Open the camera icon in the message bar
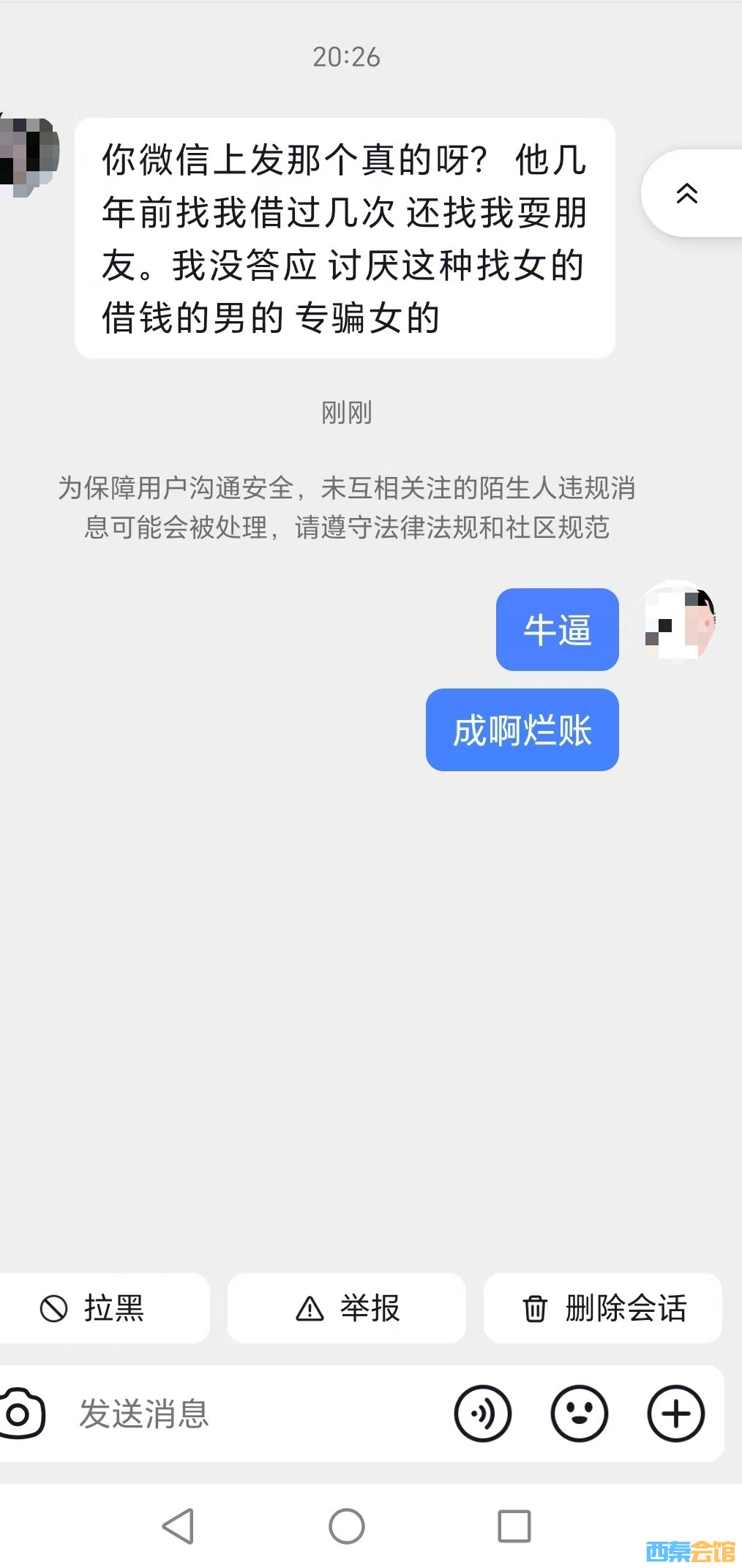 point(20,1414)
